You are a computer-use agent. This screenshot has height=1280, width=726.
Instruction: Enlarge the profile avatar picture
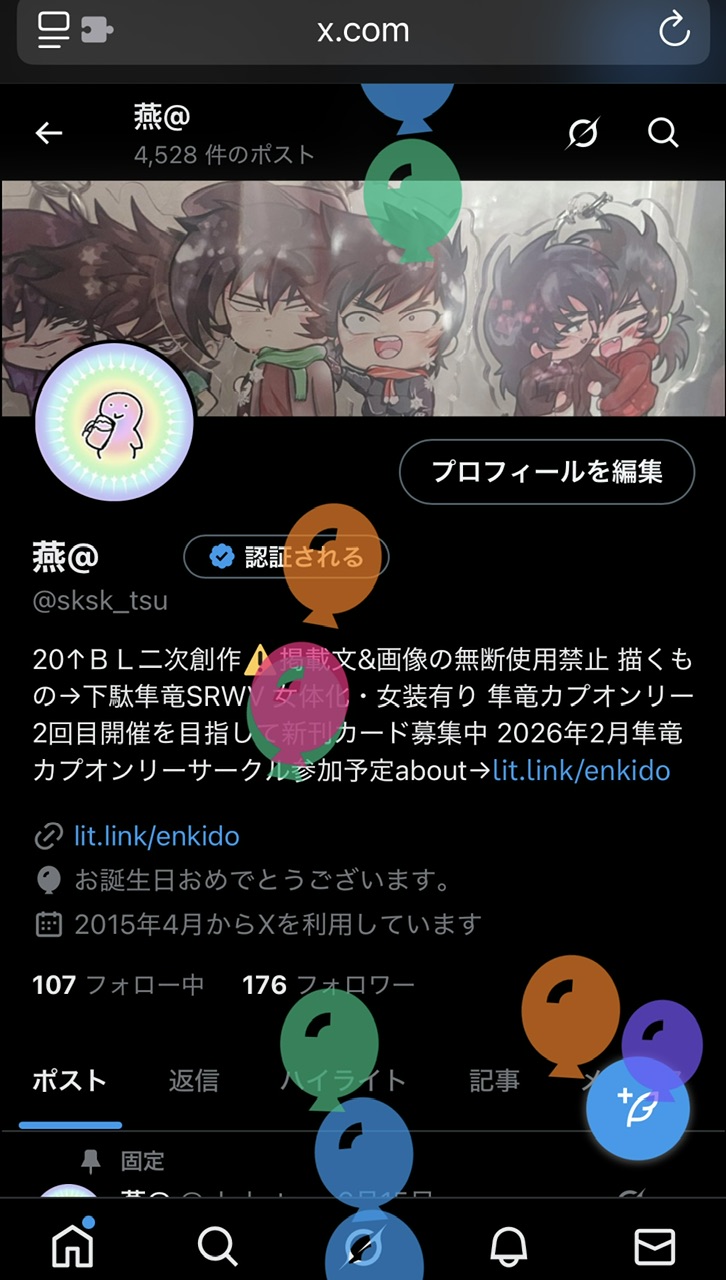pos(113,422)
